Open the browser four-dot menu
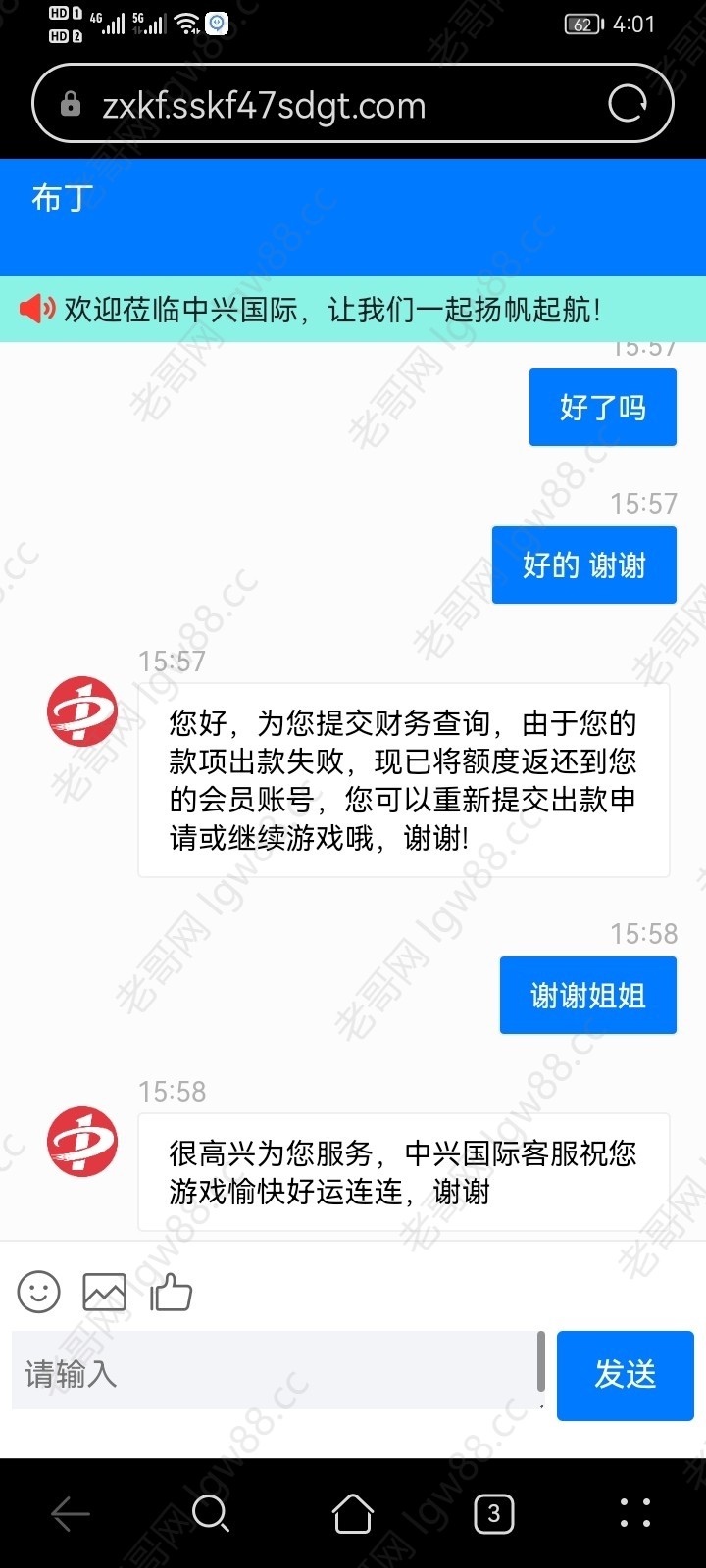The height and width of the screenshot is (1568, 706). [635, 1514]
